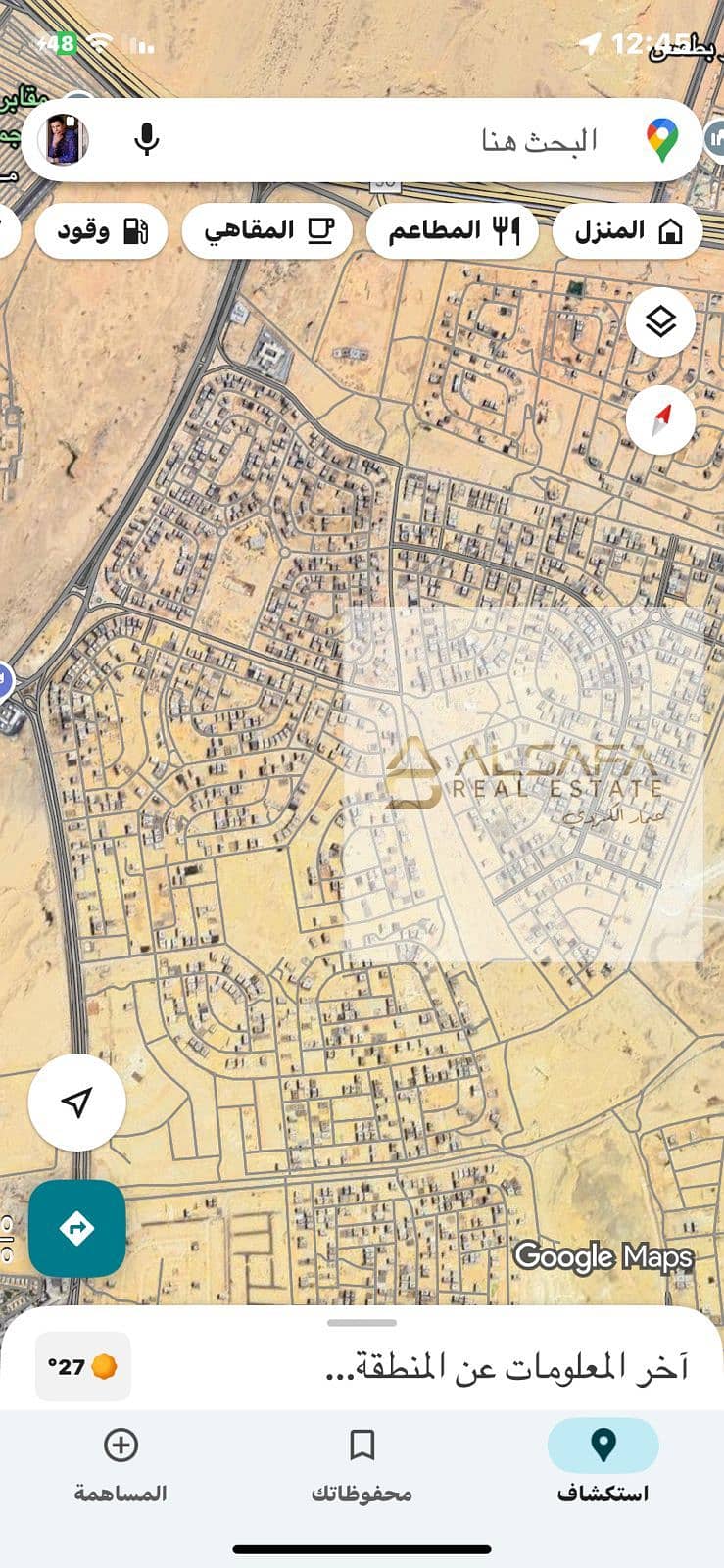Open the map layers button
Screen dimensions: 724x1568
click(660, 320)
